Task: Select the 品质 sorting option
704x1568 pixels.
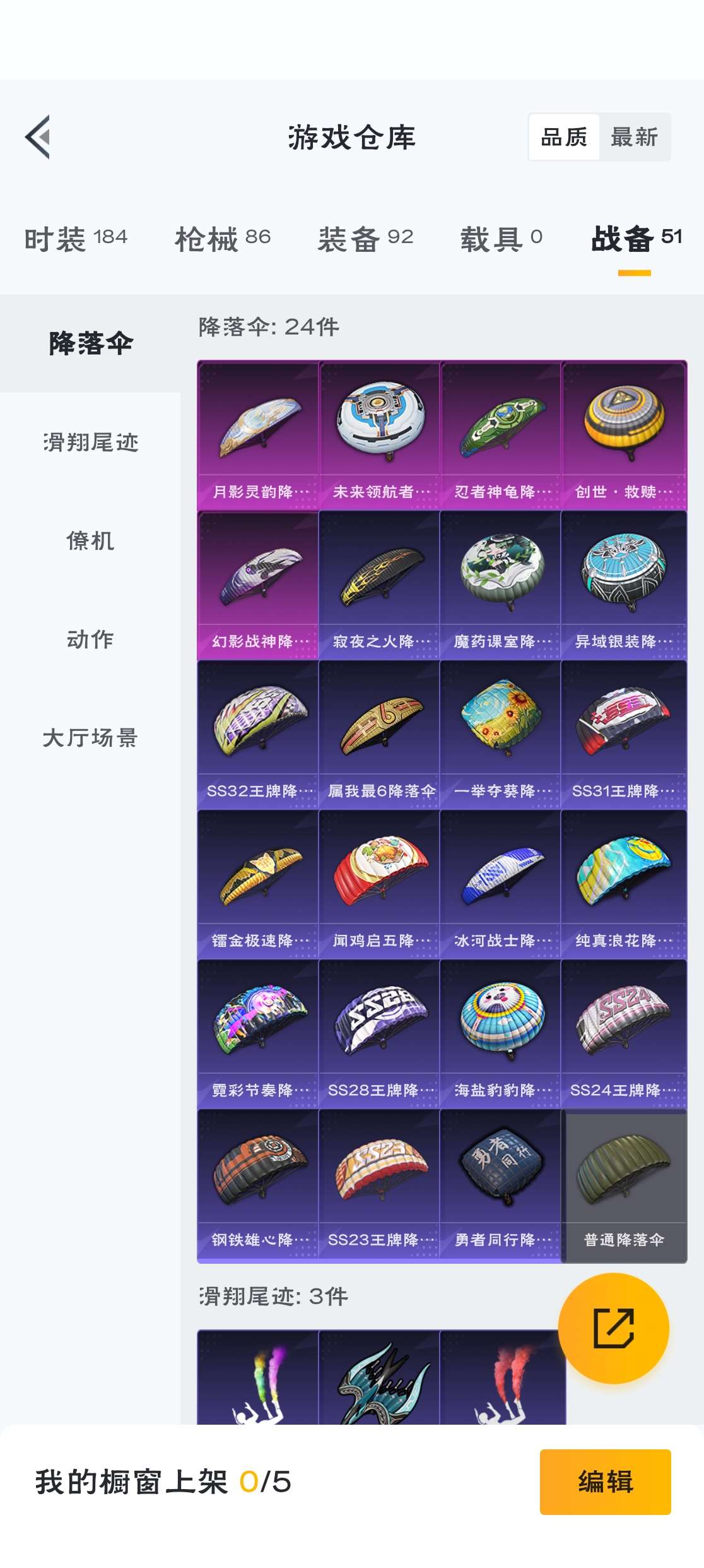Action: [x=564, y=137]
